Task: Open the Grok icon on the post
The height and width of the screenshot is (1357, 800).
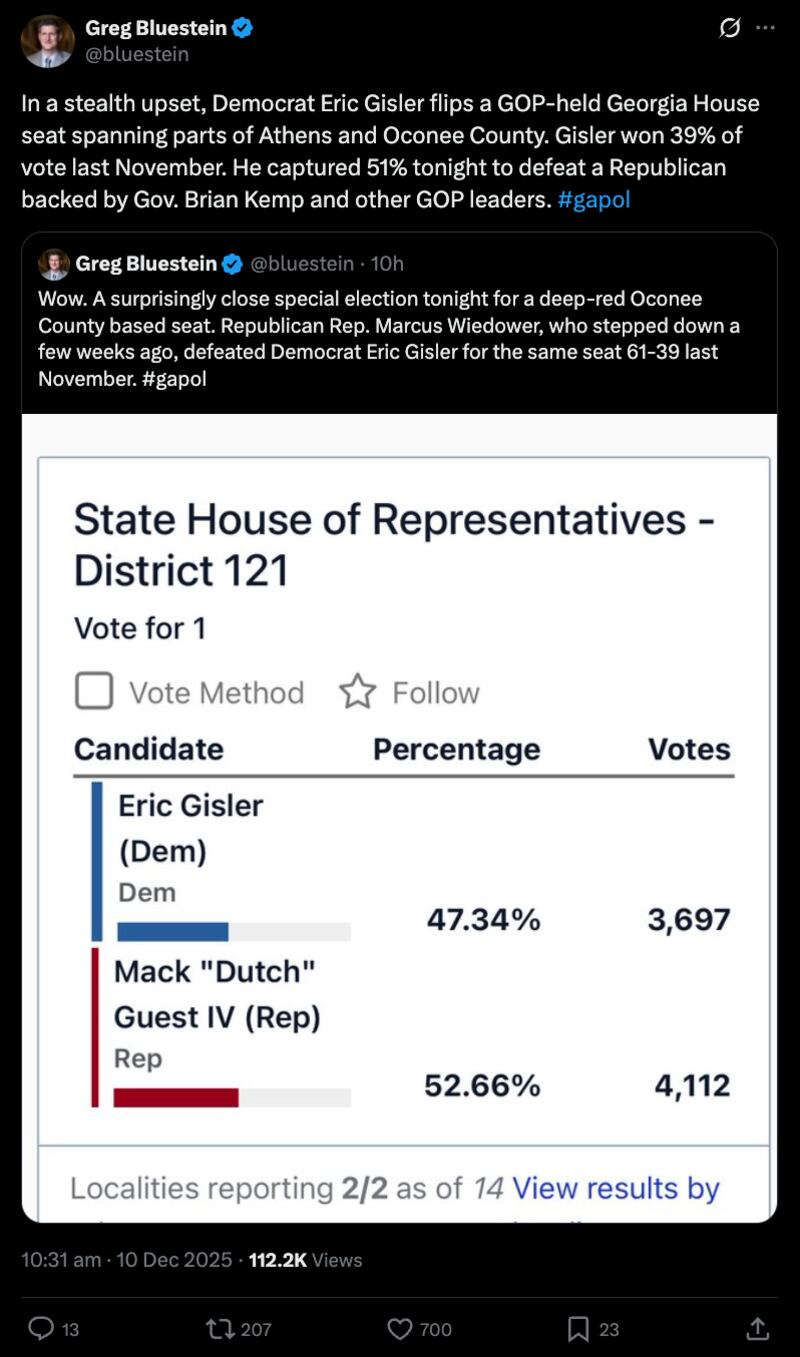Action: 730,29
